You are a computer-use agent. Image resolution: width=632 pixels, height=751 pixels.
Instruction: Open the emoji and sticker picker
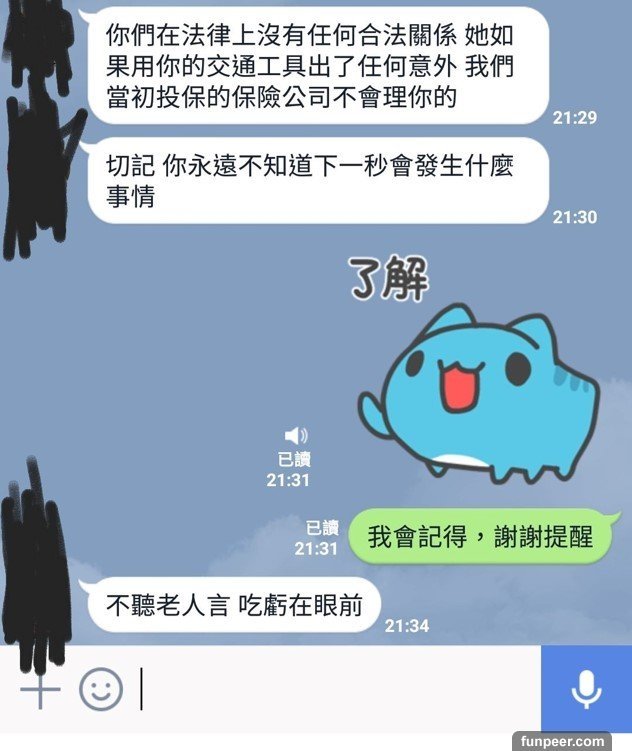point(101,689)
